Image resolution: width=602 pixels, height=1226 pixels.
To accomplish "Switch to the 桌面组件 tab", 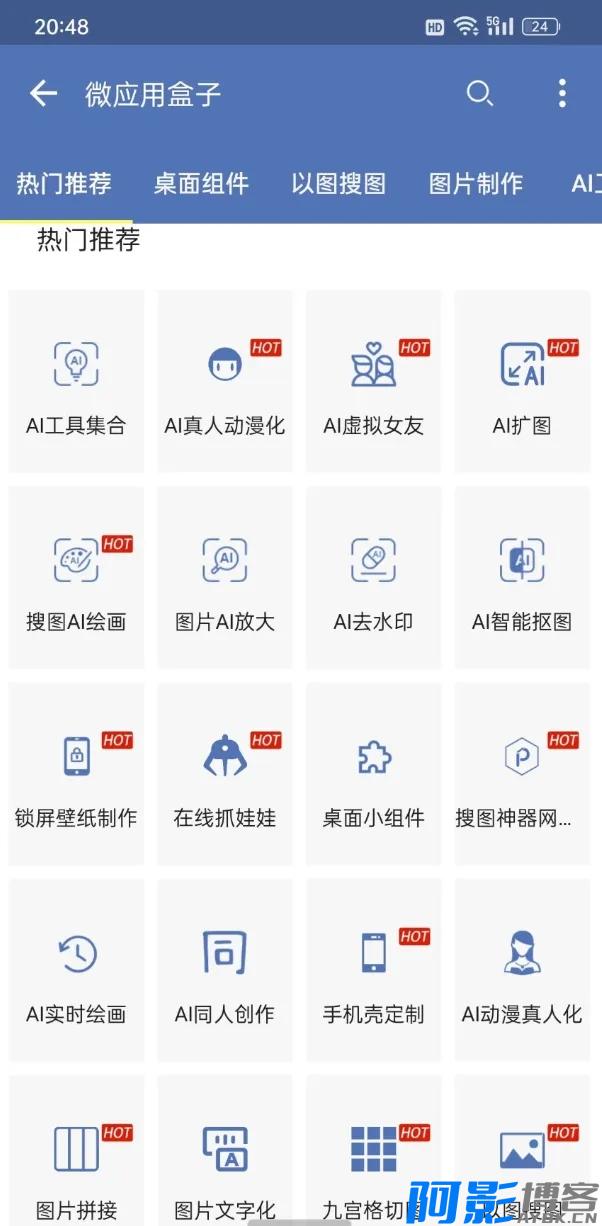I will 201,184.
